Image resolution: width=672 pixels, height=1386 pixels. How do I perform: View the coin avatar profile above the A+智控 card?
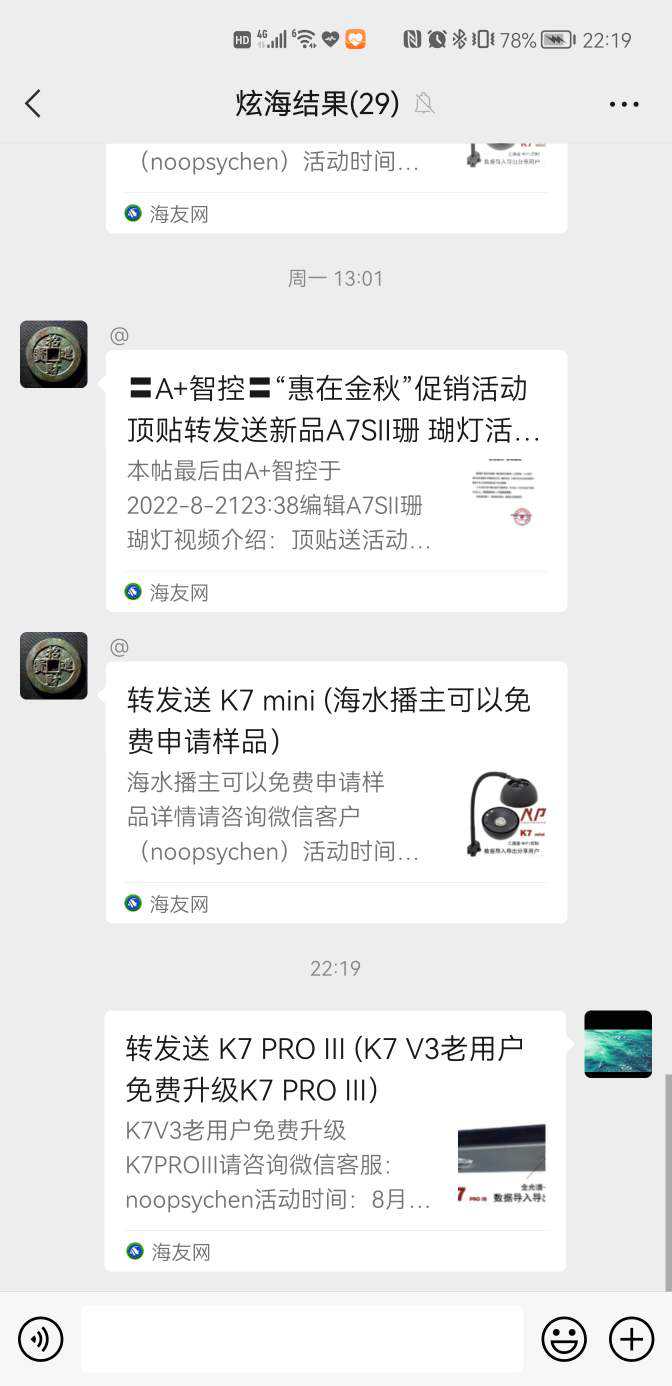click(x=54, y=354)
